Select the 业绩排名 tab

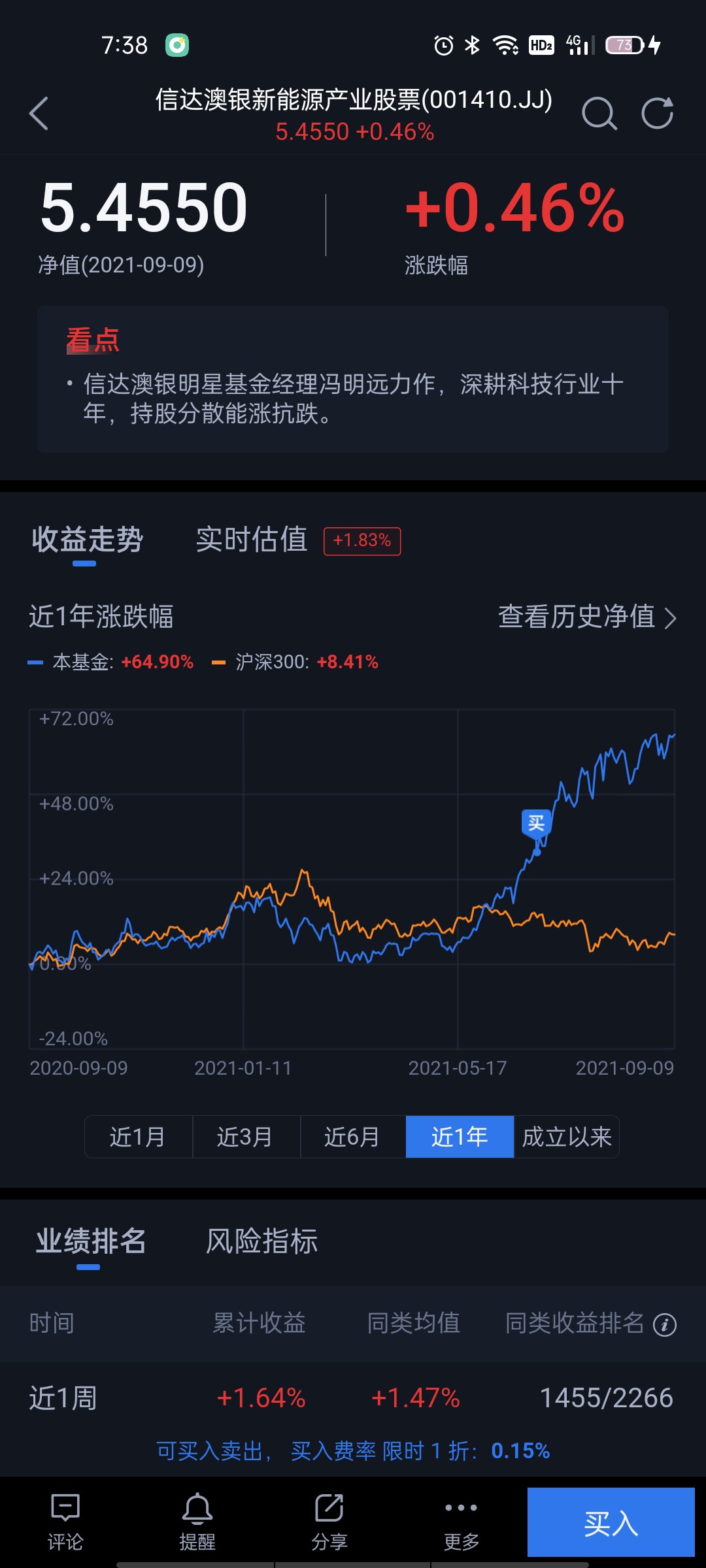click(x=91, y=1241)
